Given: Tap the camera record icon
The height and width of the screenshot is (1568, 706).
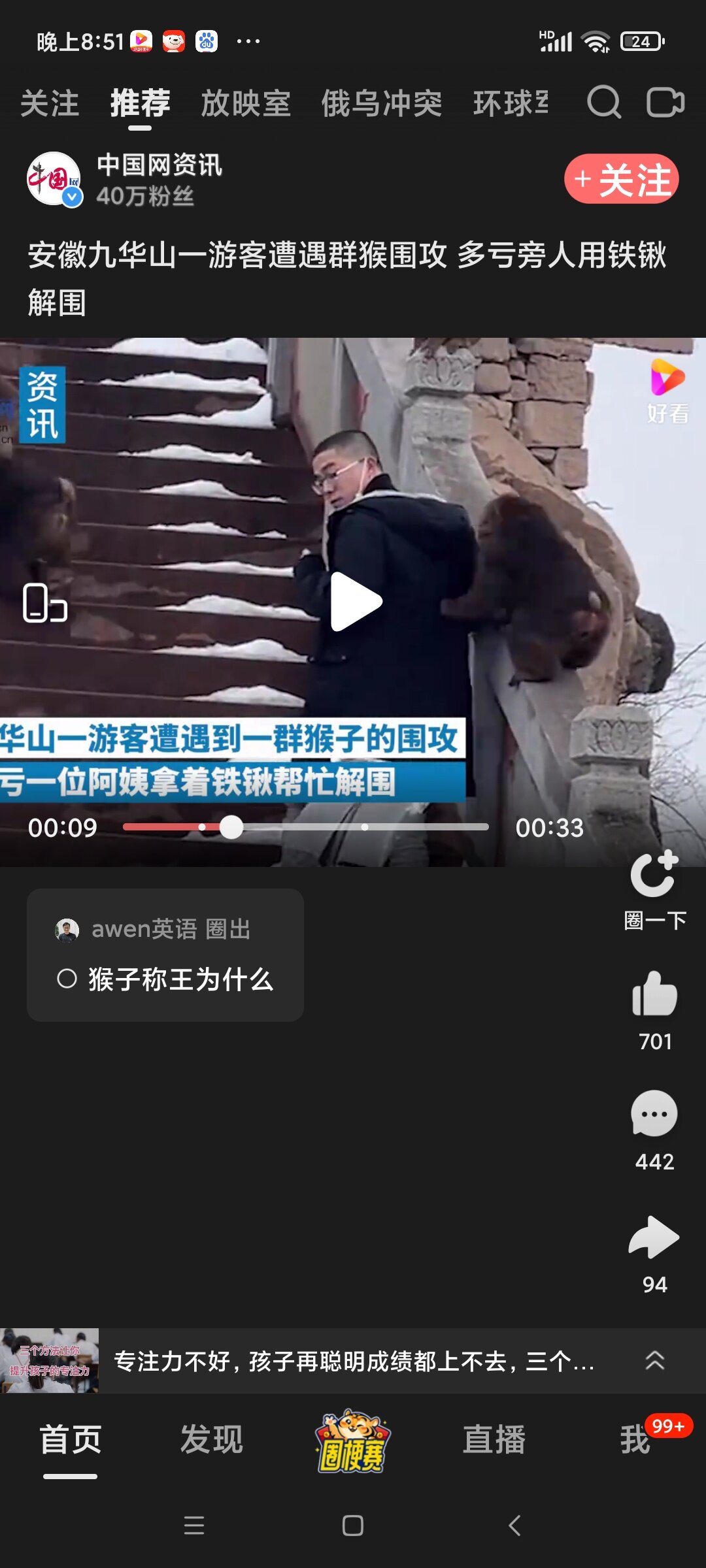Looking at the screenshot, I should [665, 103].
